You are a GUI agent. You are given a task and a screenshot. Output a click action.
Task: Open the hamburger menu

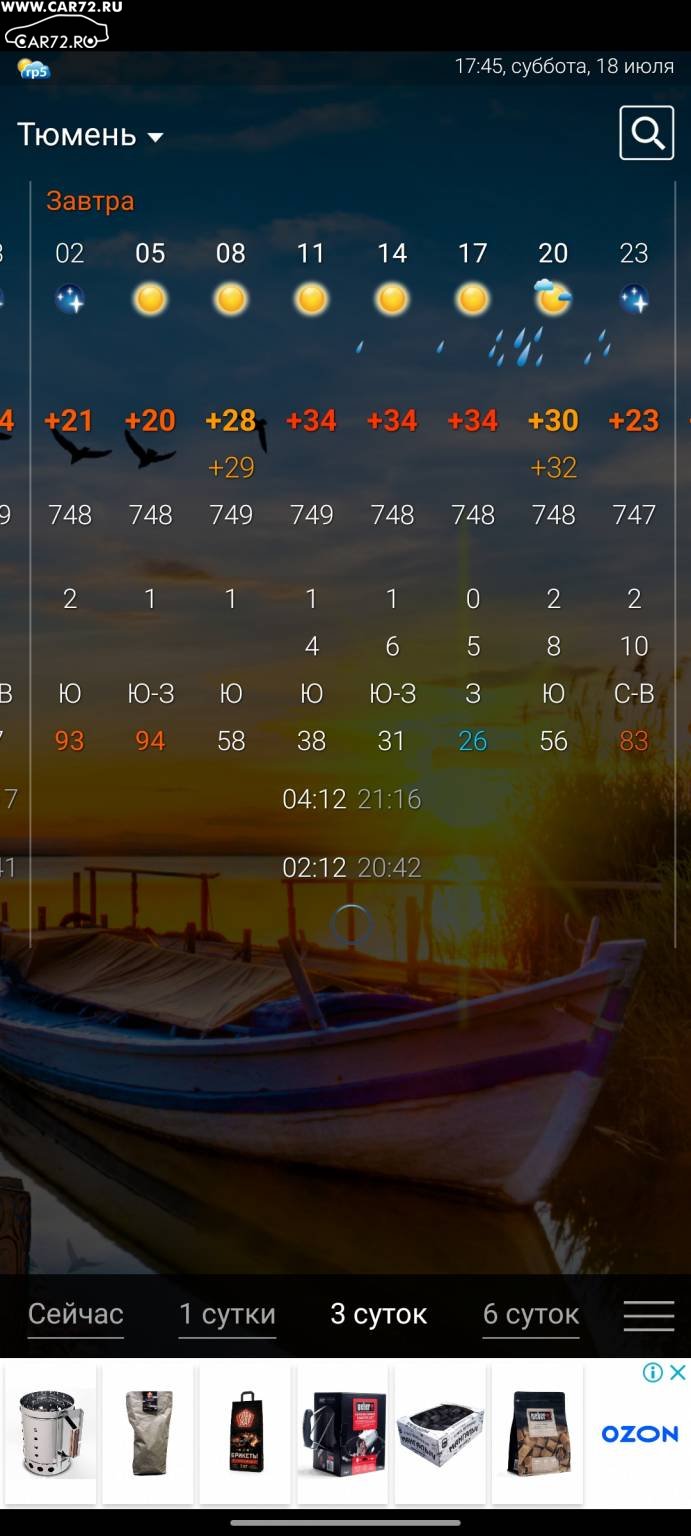(x=648, y=1315)
